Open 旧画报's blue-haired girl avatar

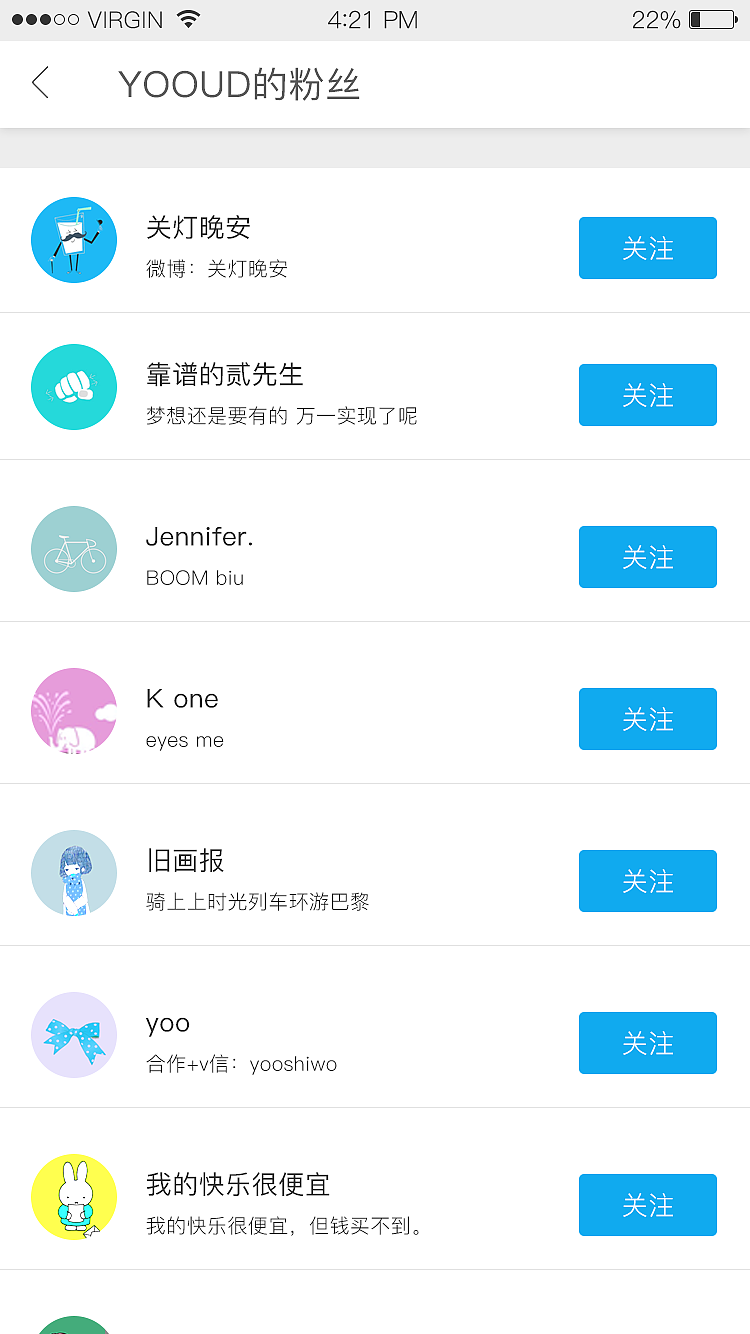tap(74, 873)
